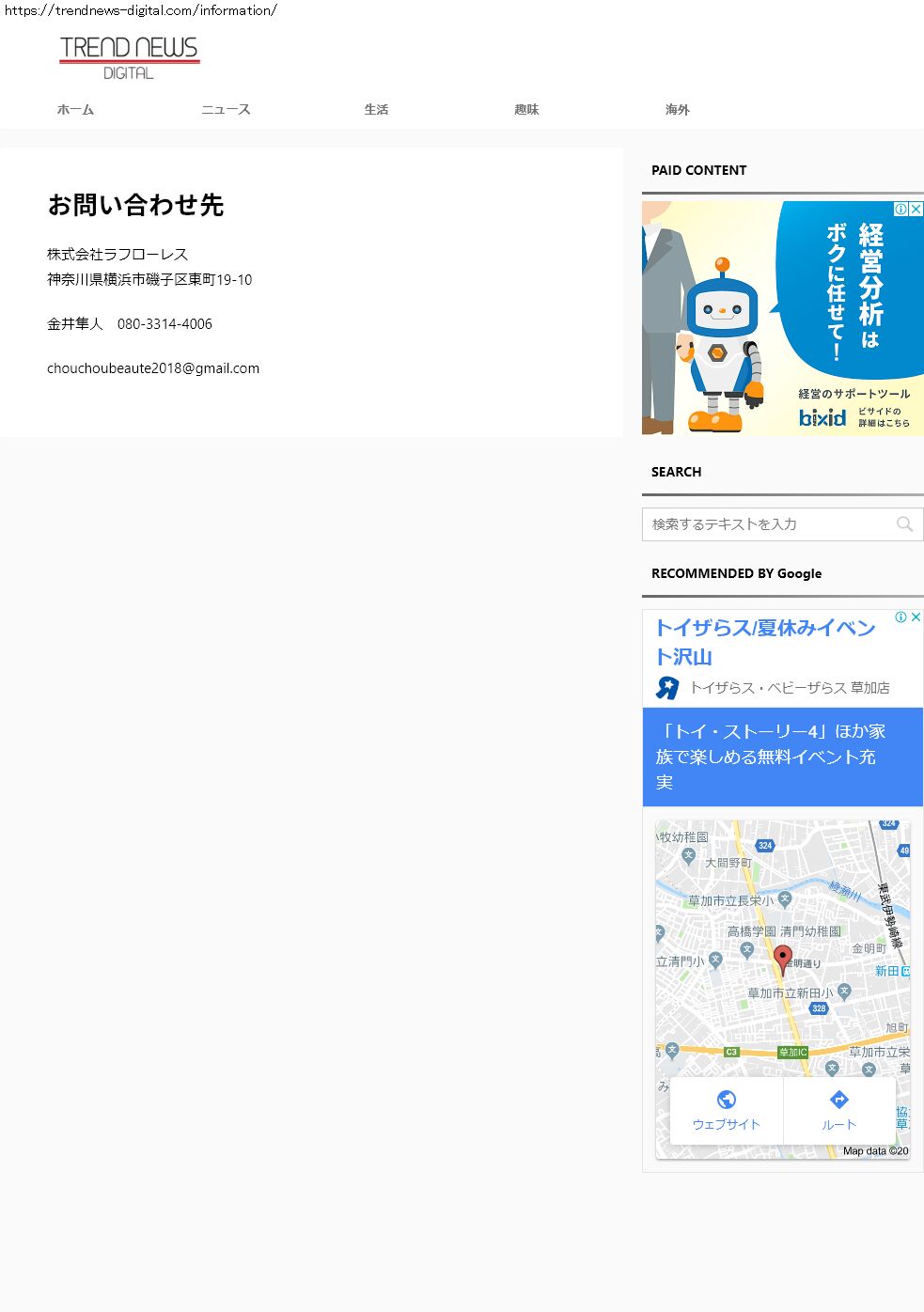Screen dimensions: 924x1312
Task: Go to the ニュース section
Action: click(226, 110)
